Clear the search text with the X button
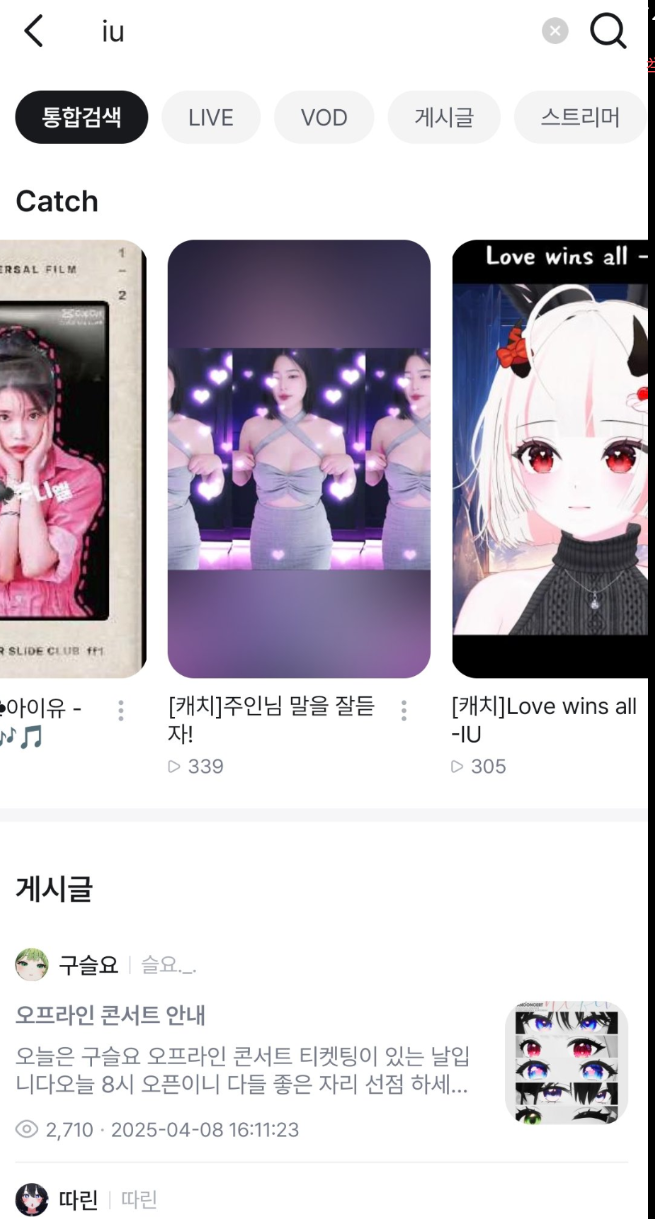This screenshot has height=1219, width=655. pyautogui.click(x=555, y=31)
